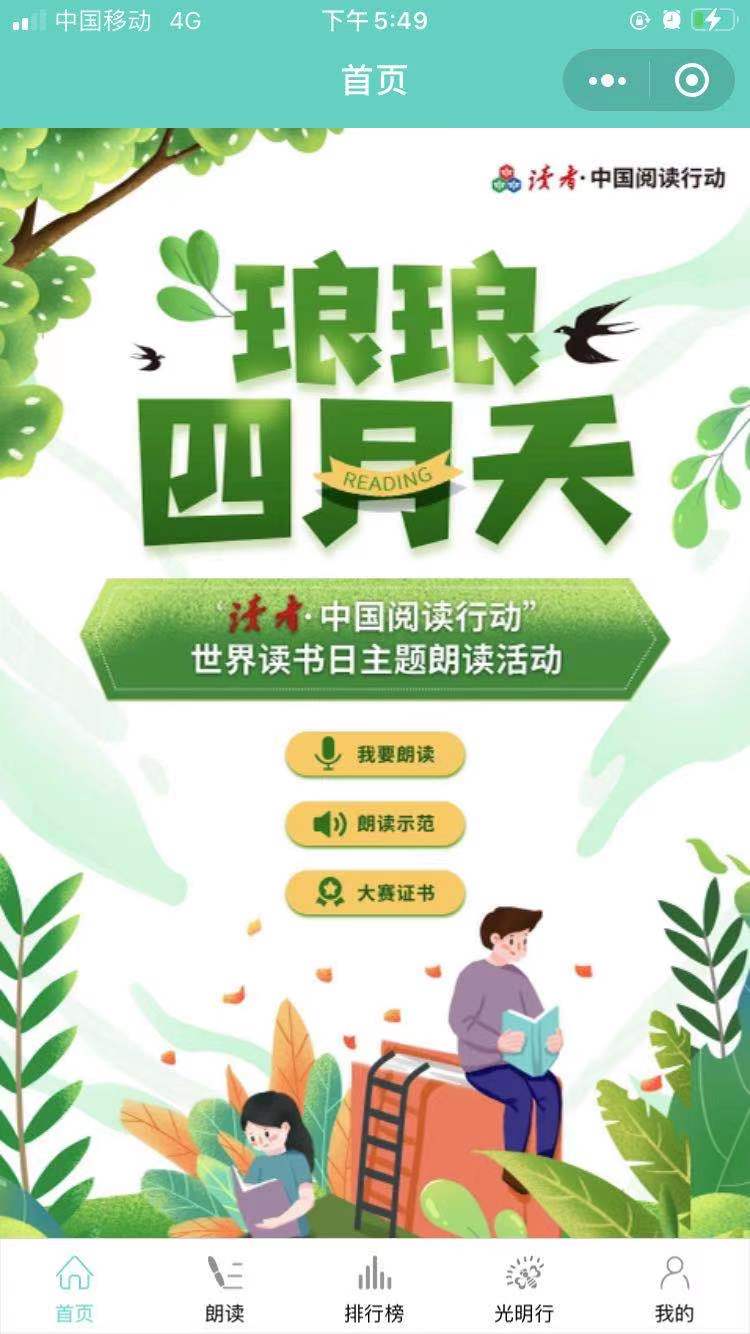Go to the 光明行 tab
The width and height of the screenshot is (750, 1334).
click(524, 1288)
